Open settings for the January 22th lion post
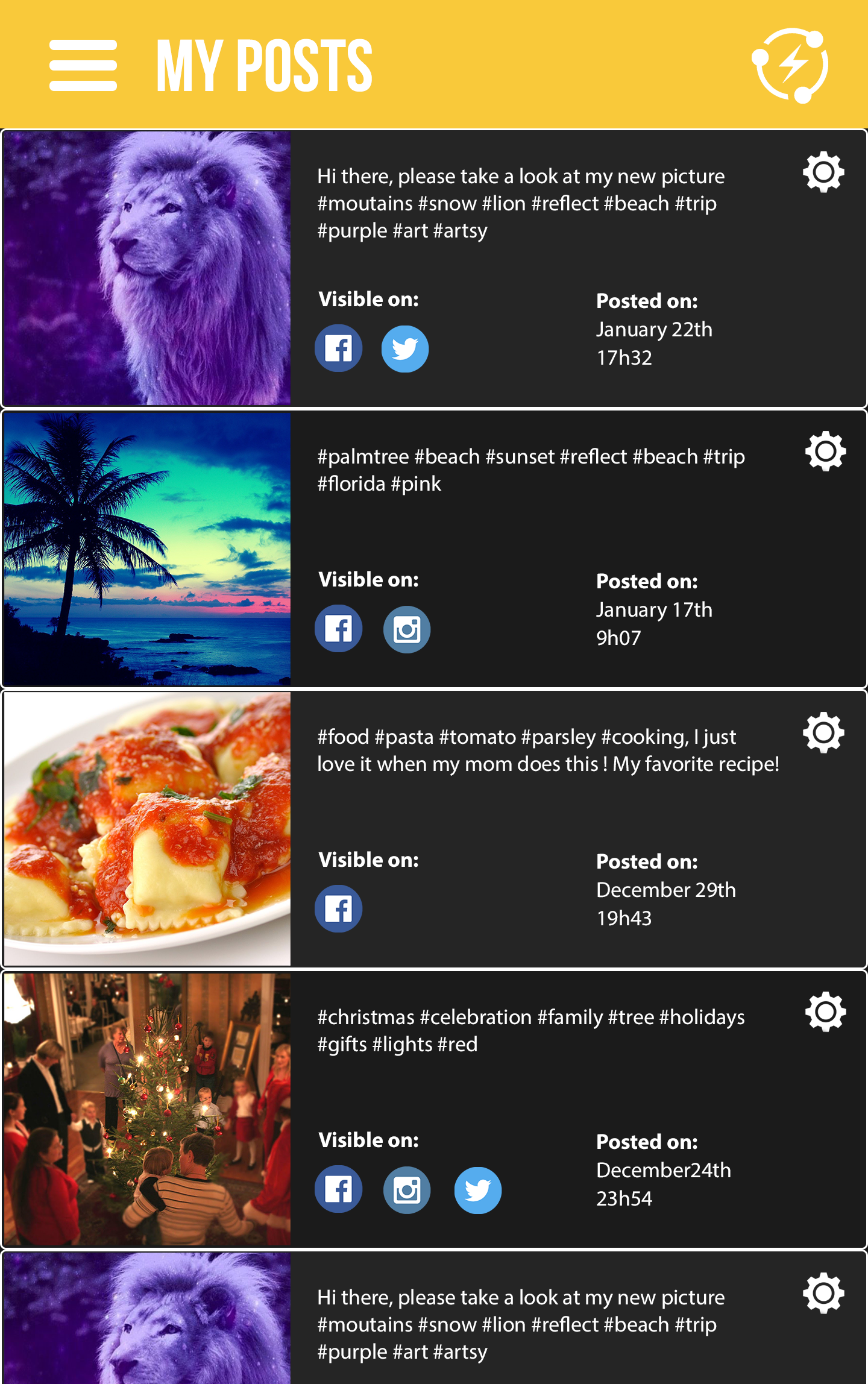Image resolution: width=868 pixels, height=1384 pixels. [x=823, y=173]
